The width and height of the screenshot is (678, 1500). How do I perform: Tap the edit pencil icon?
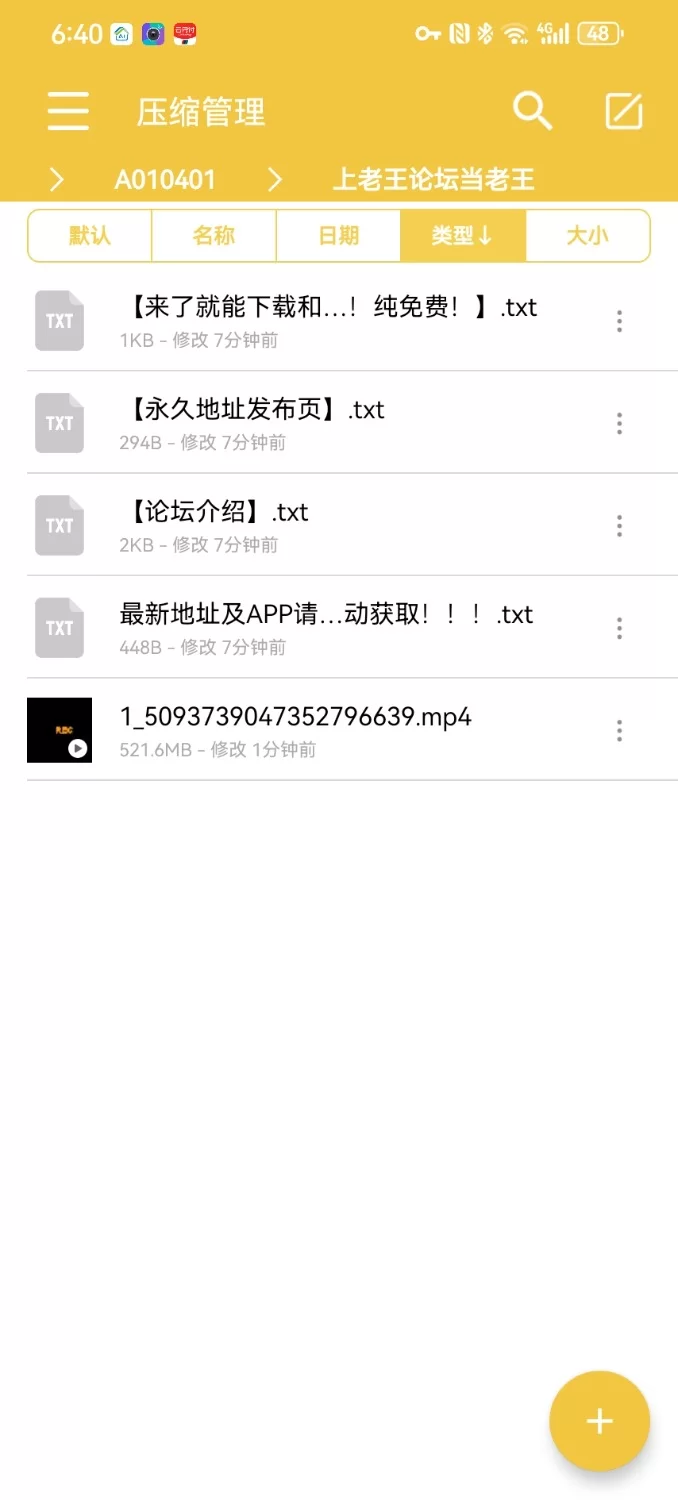tap(624, 111)
